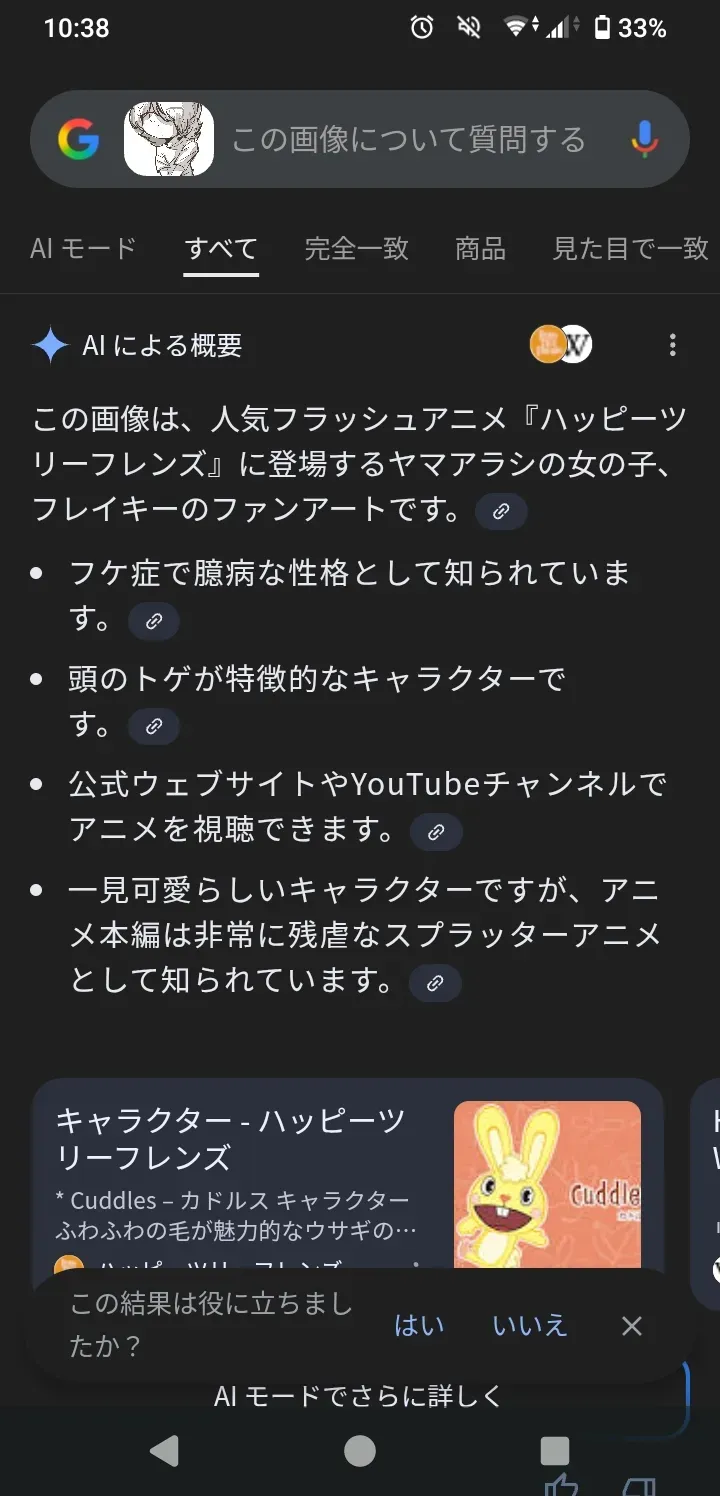Open the source link after アニメを視聴できます
The height and width of the screenshot is (1496, 720).
point(436,832)
